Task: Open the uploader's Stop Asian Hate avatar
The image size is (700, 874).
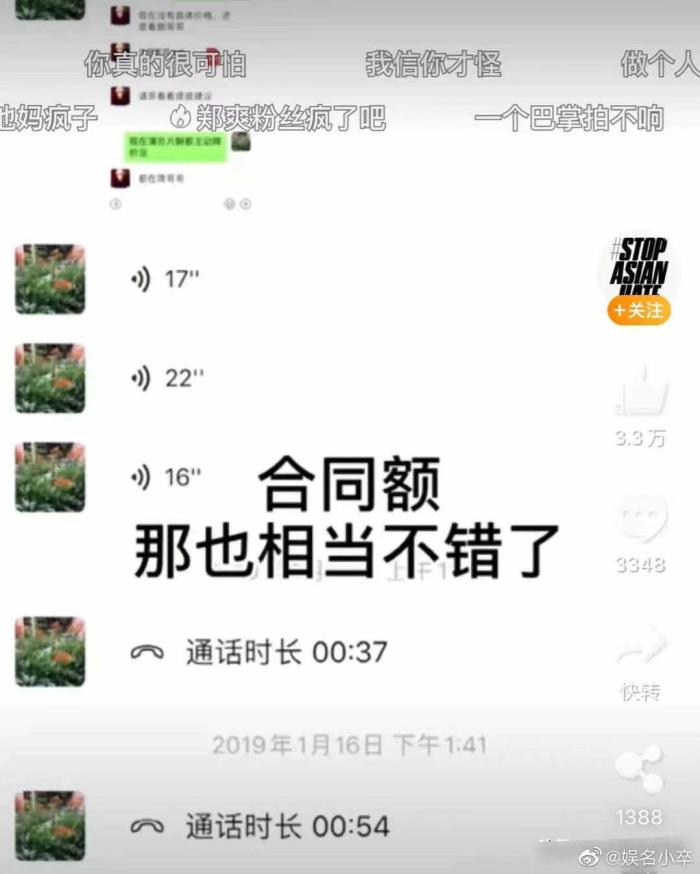Action: click(638, 264)
